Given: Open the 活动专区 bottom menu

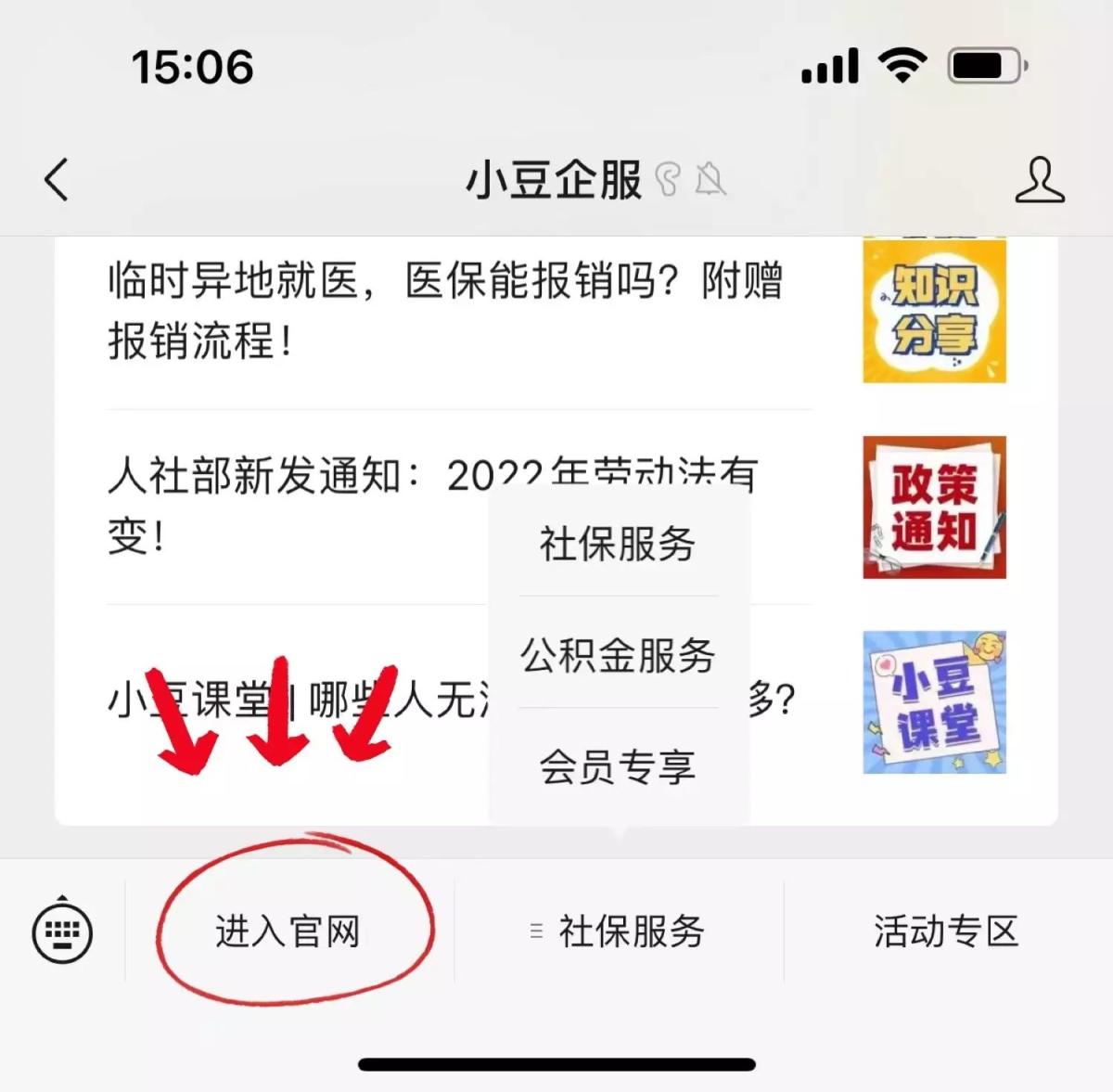Looking at the screenshot, I should tap(946, 931).
